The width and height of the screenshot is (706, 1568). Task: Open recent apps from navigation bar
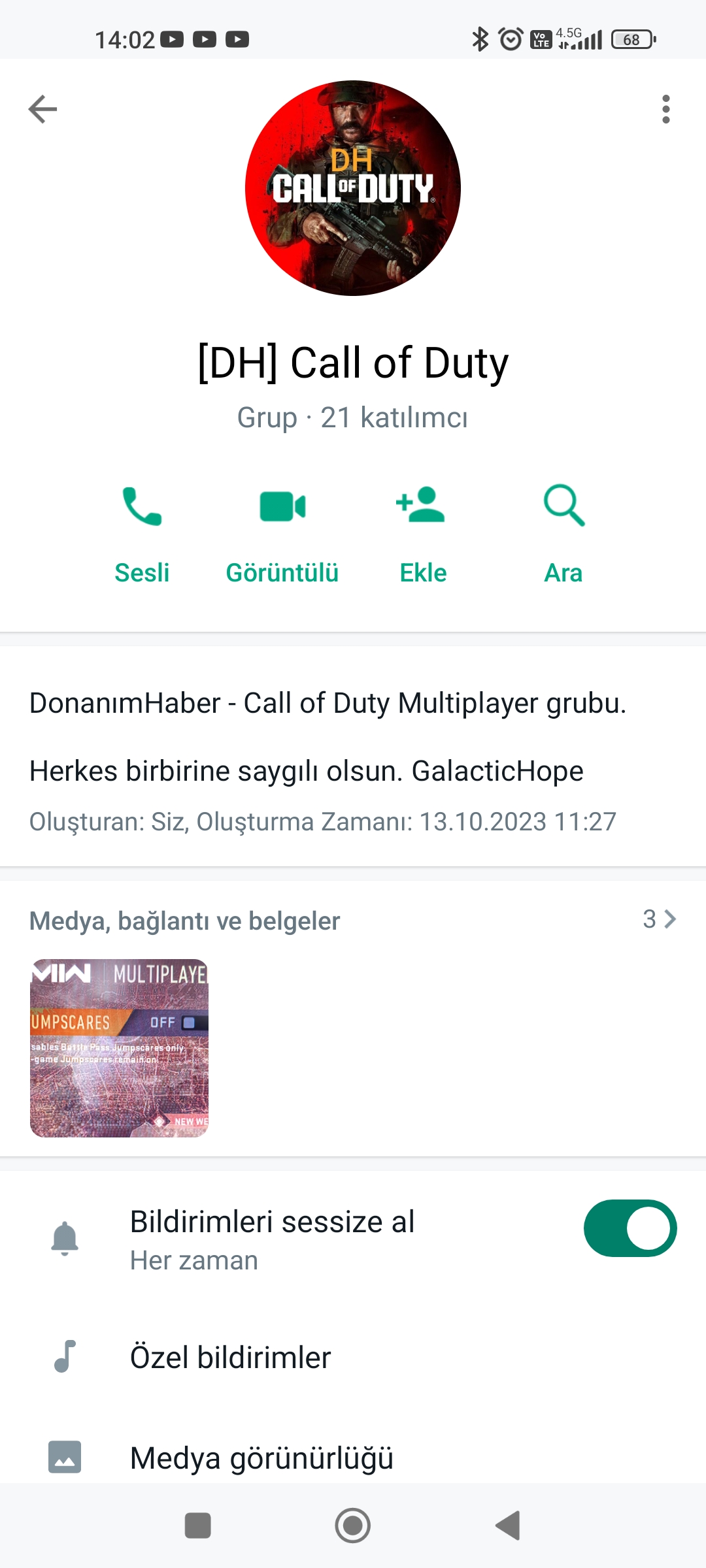click(198, 1526)
